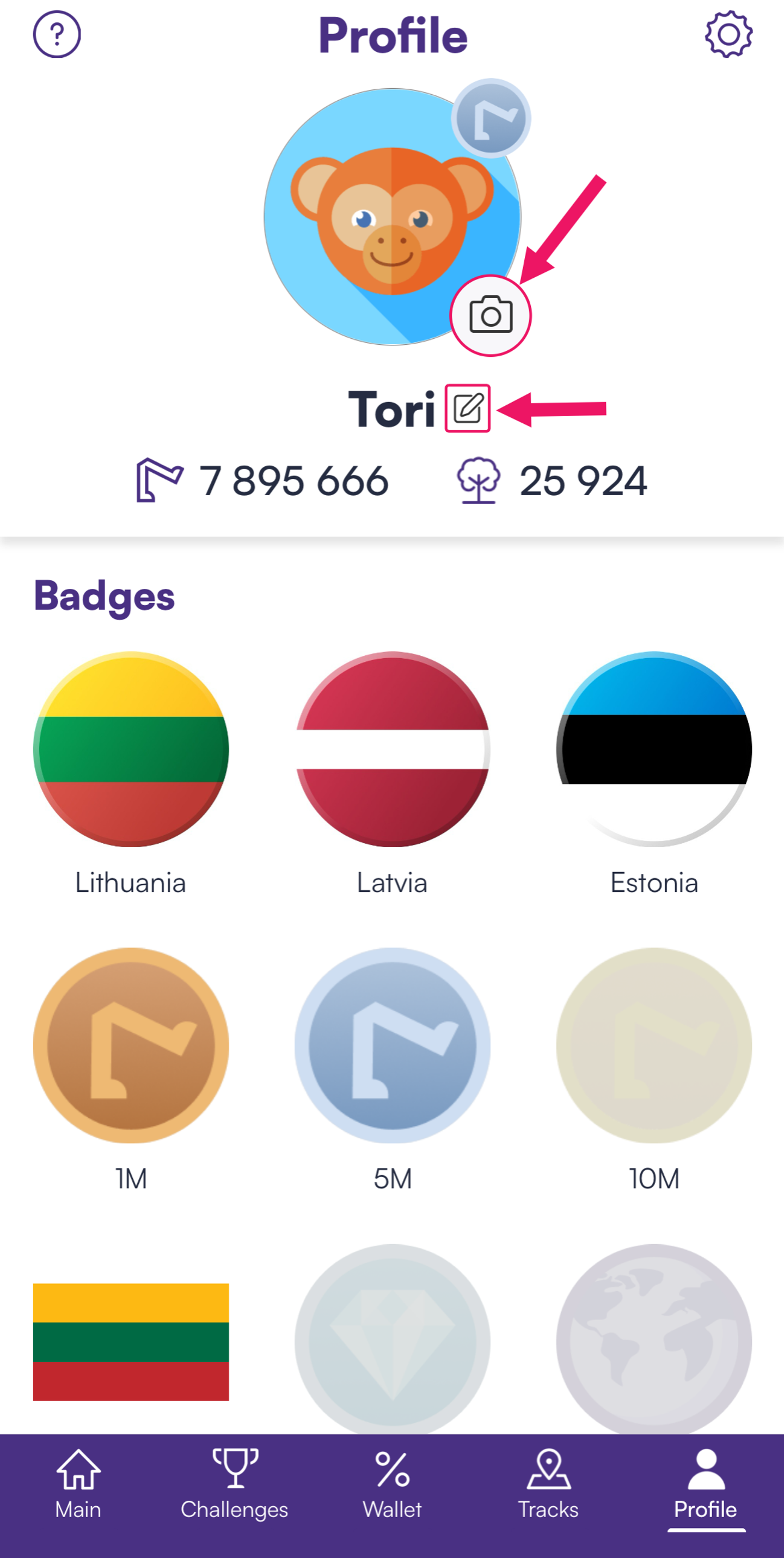This screenshot has height=1558, width=784.
Task: Open the help question mark icon
Action: pyautogui.click(x=57, y=34)
